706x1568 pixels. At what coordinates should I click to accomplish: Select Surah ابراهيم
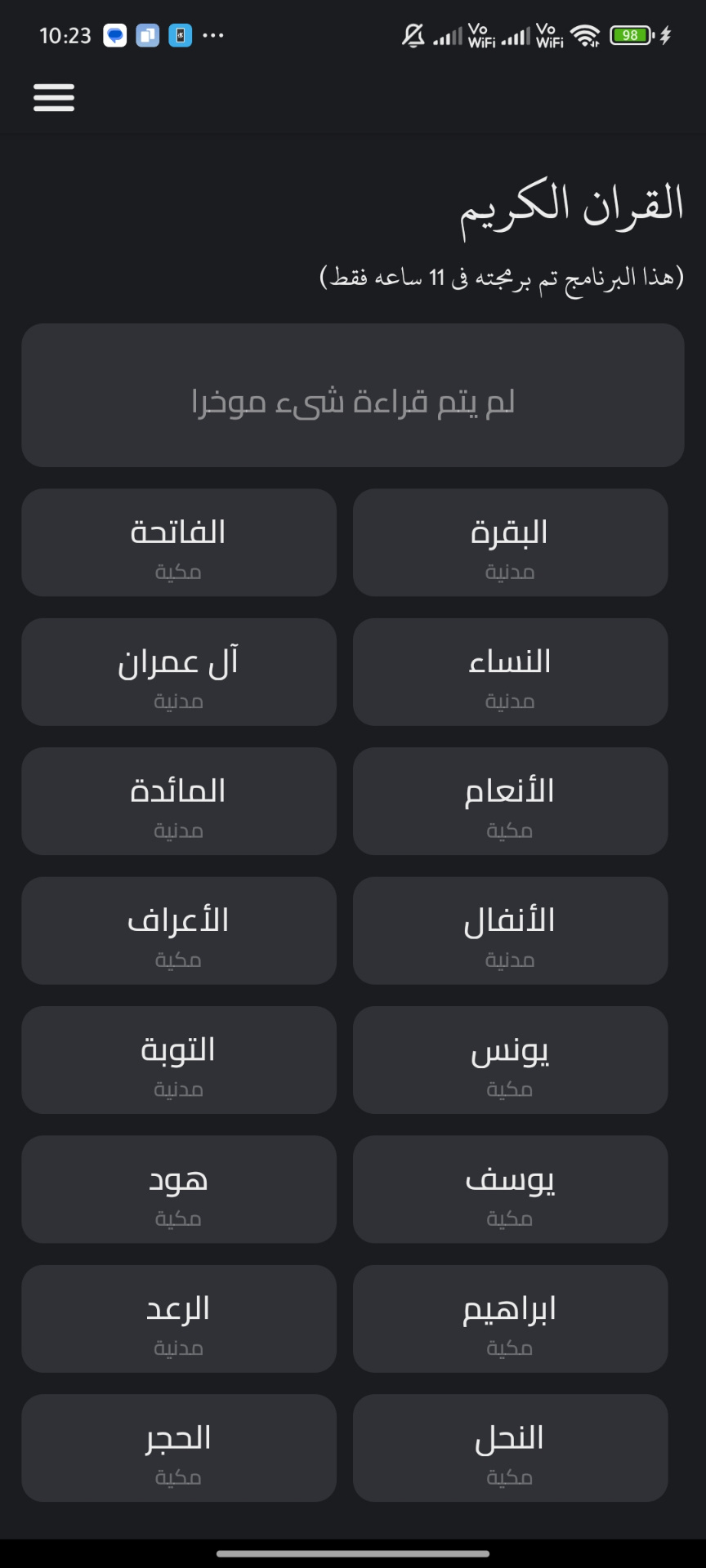click(510, 1319)
